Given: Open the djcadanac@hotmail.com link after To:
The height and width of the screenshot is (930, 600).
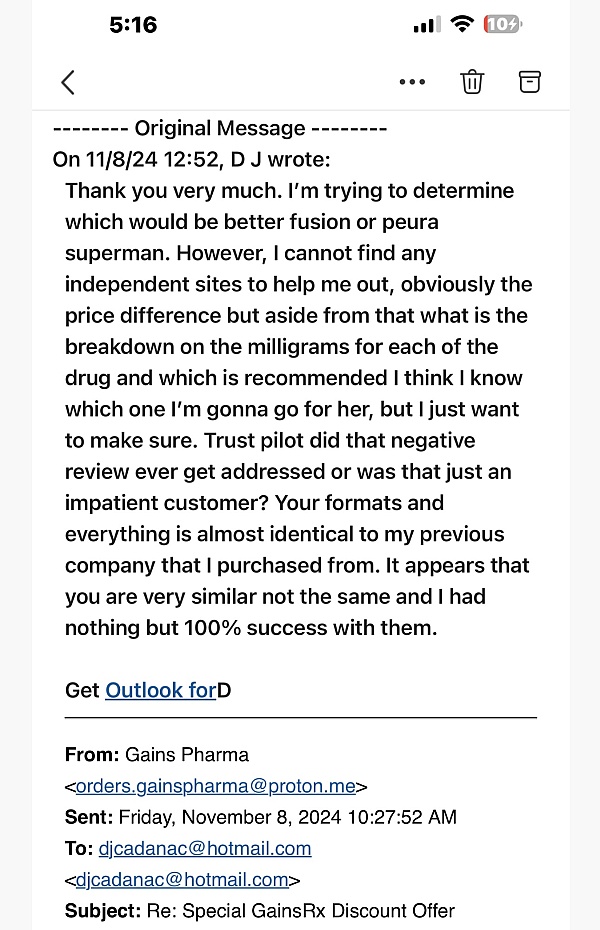Looking at the screenshot, I should click(x=205, y=848).
